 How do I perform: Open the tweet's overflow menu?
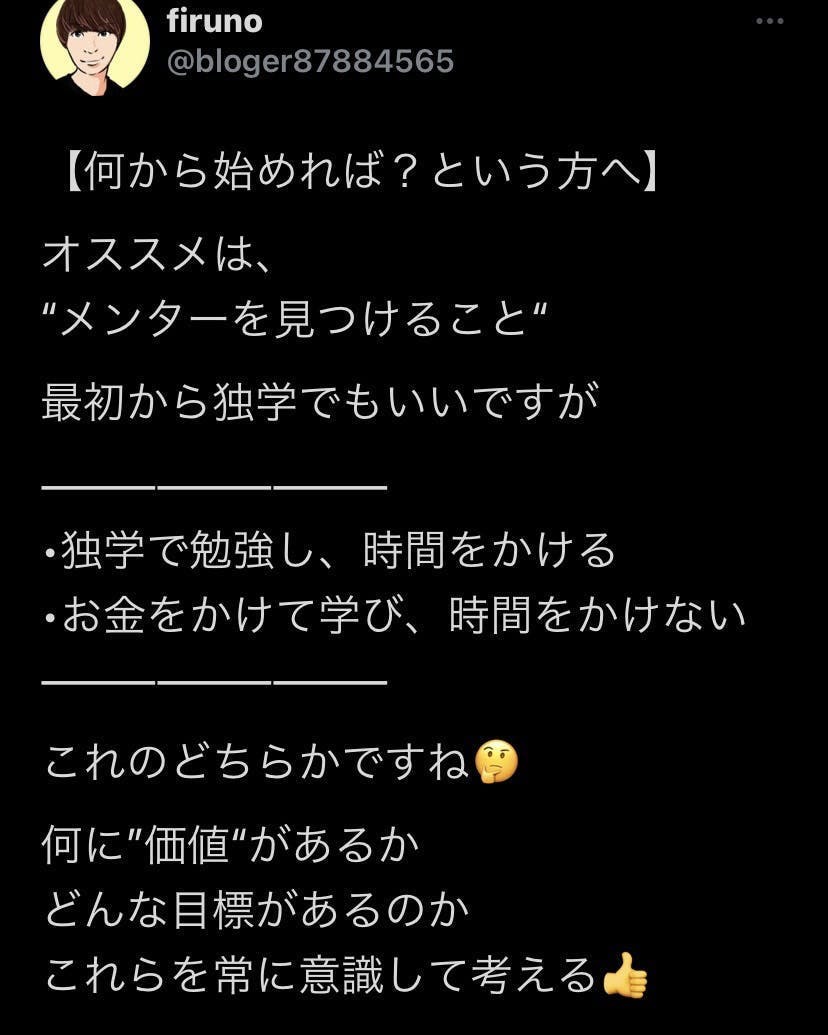769,21
